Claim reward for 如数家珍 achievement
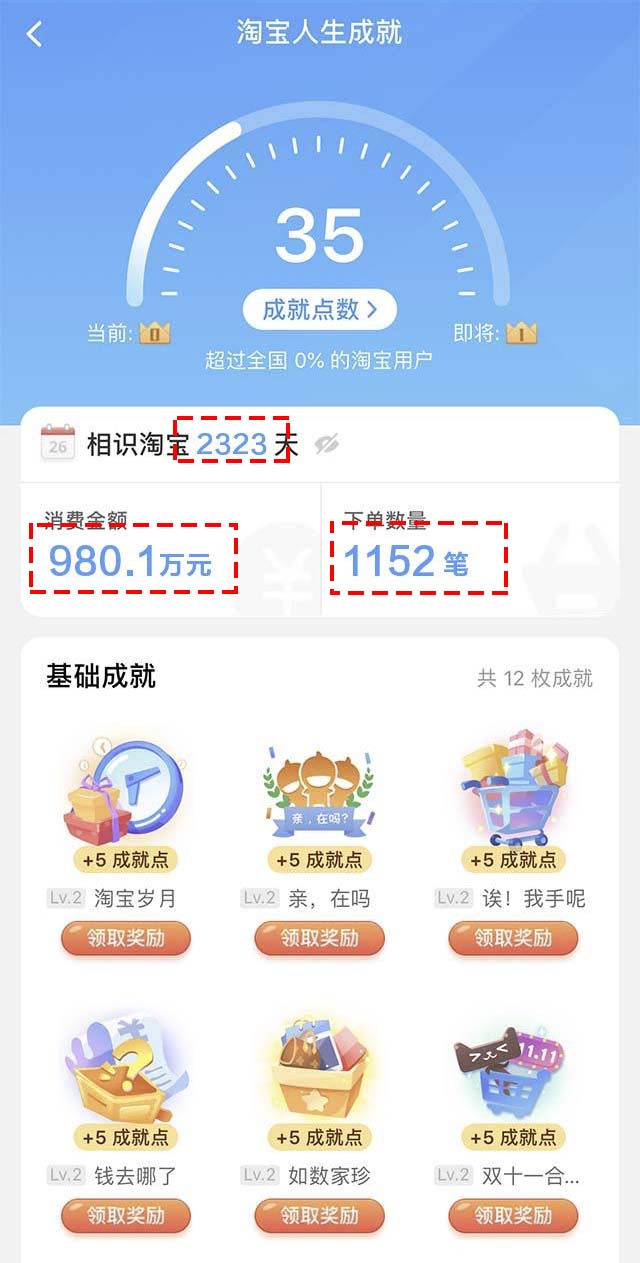640x1263 pixels. [319, 1215]
